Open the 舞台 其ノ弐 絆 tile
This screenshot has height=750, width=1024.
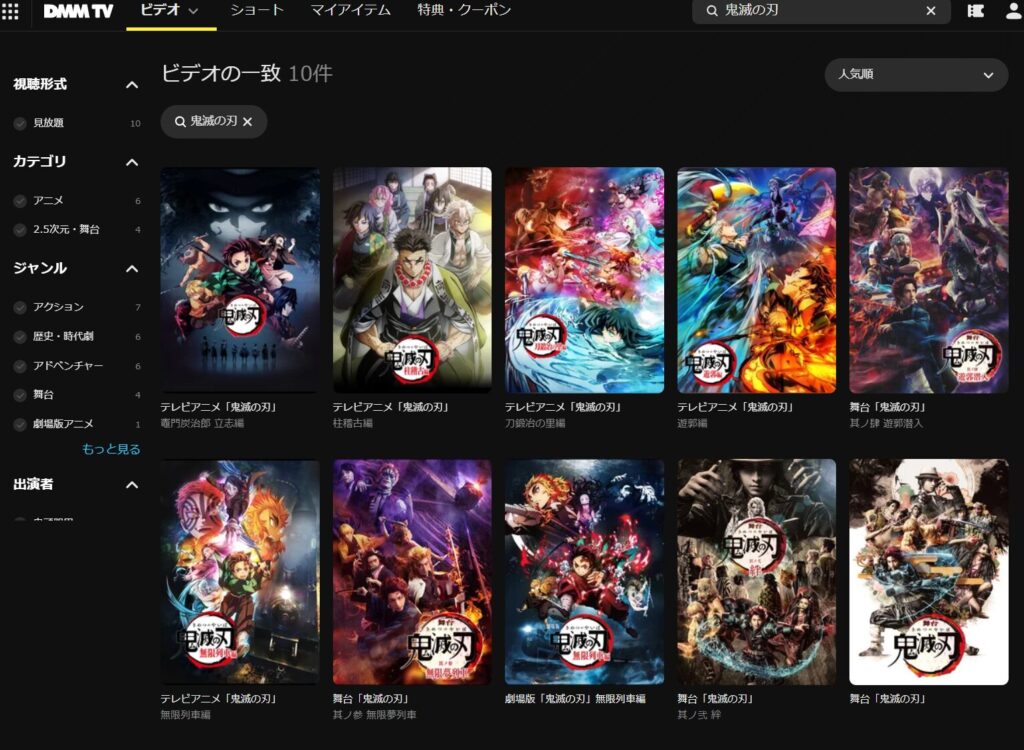[x=756, y=572]
